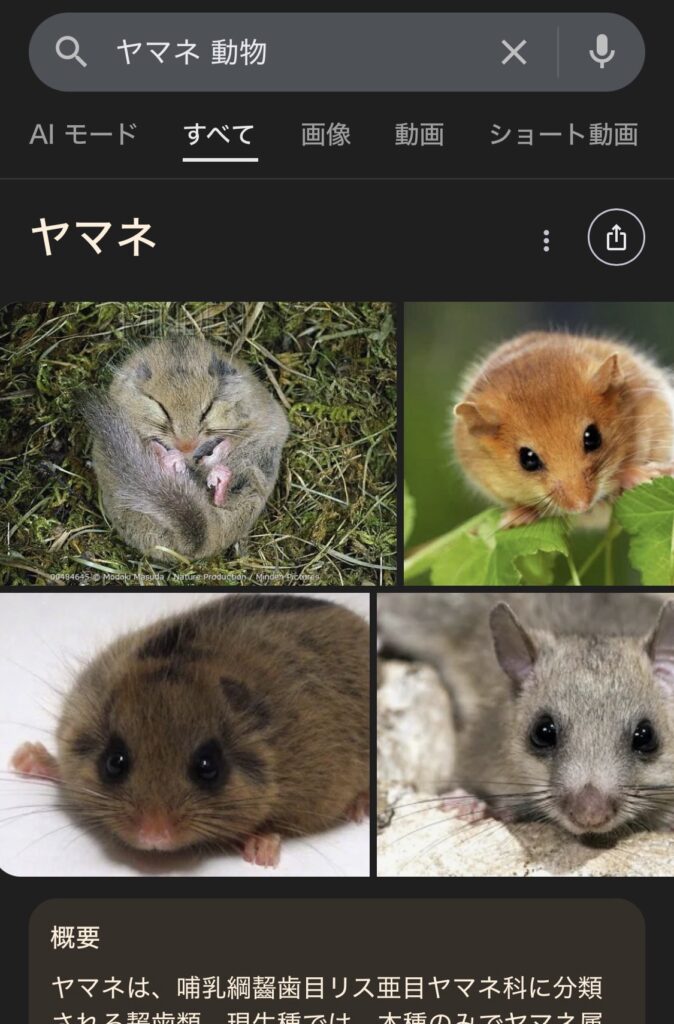Open the 動画 tab
This screenshot has height=1024, width=674.
point(419,134)
